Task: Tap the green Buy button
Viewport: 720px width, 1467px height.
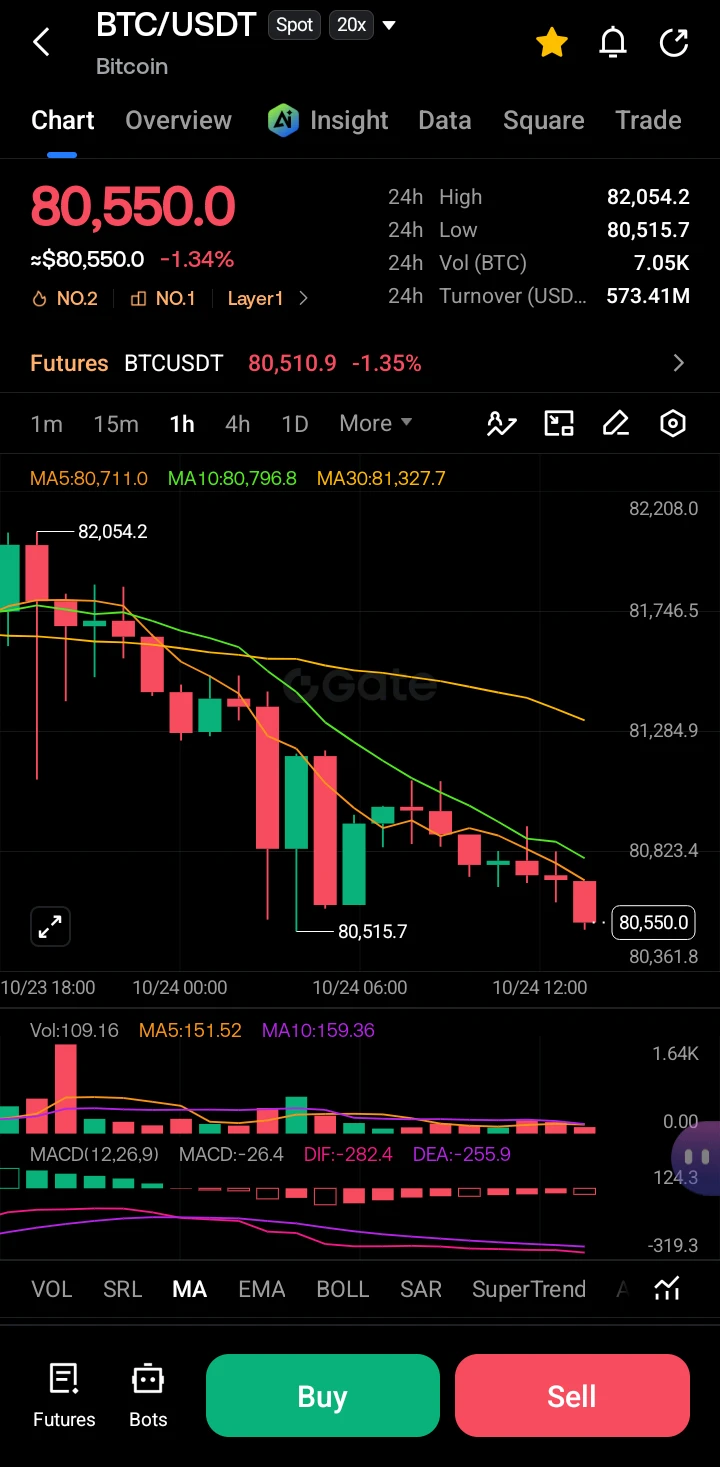Action: click(x=323, y=1395)
